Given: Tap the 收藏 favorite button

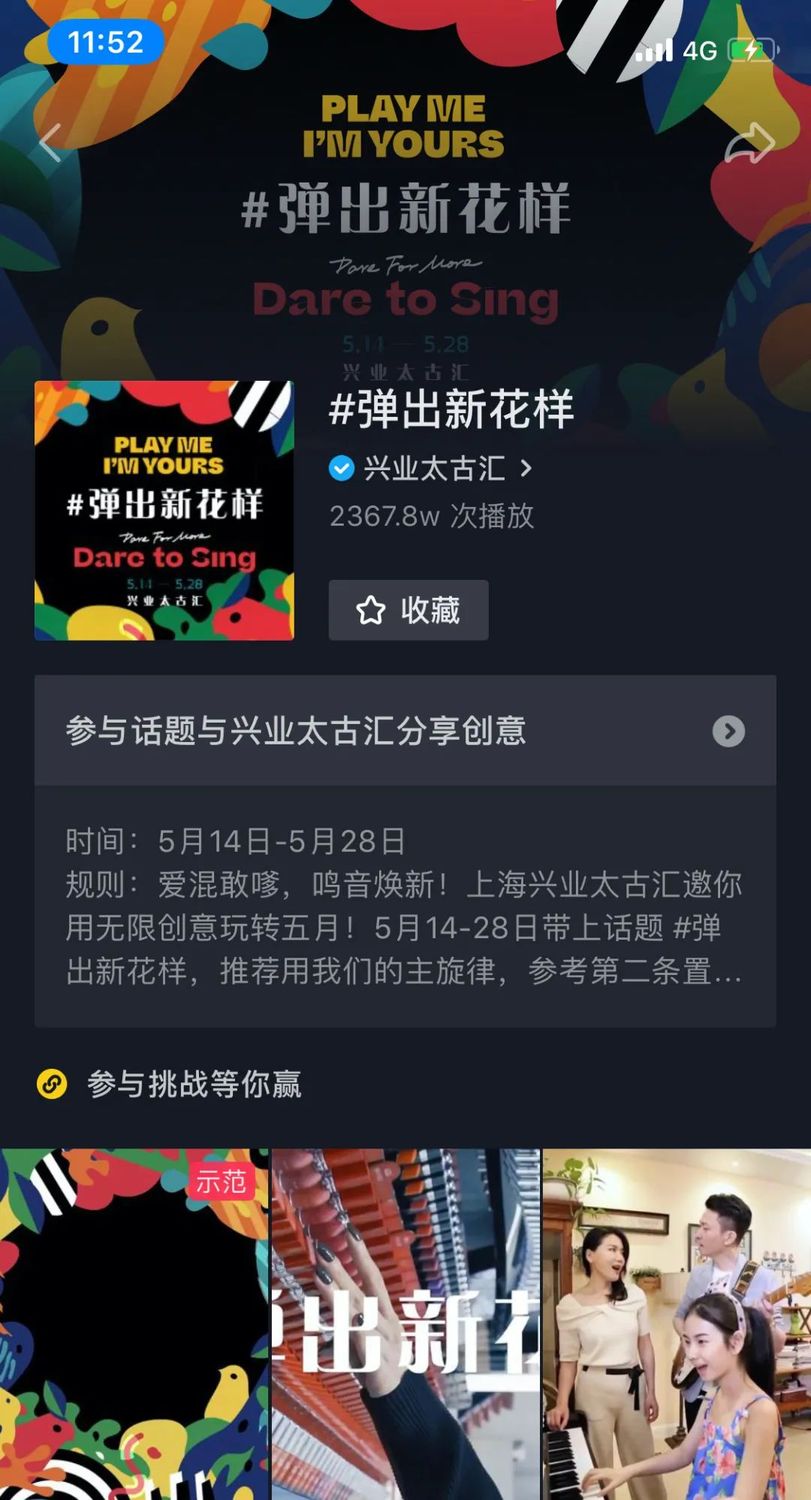Looking at the screenshot, I should click(x=408, y=610).
